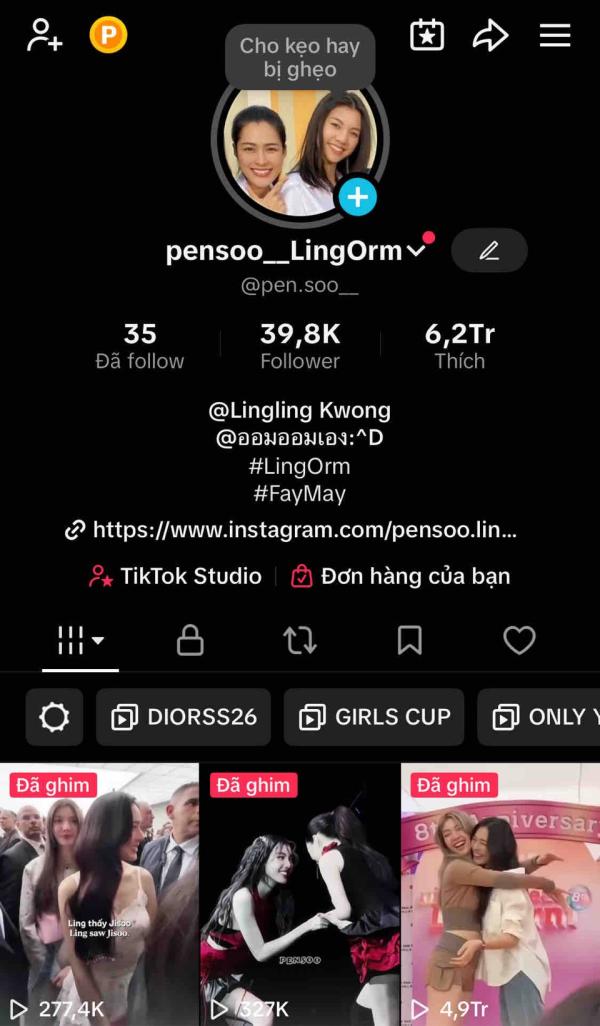600x1026 pixels.
Task: Open Đơn hàng của bạn
Action: pyautogui.click(x=401, y=576)
